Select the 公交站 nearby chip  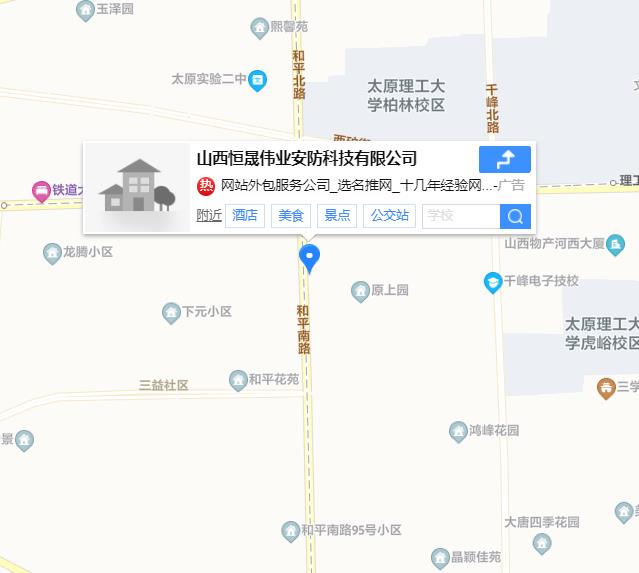click(x=389, y=215)
